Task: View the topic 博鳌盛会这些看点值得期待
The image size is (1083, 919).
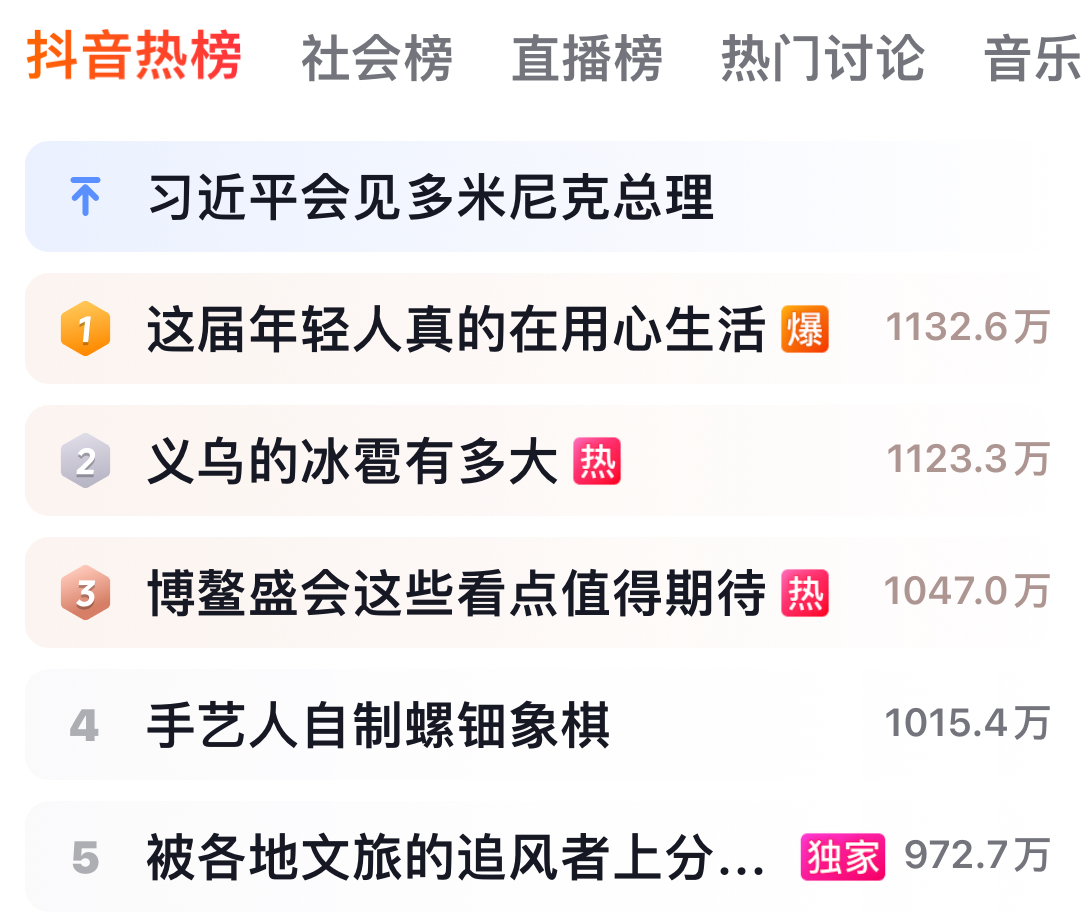Action: click(455, 593)
